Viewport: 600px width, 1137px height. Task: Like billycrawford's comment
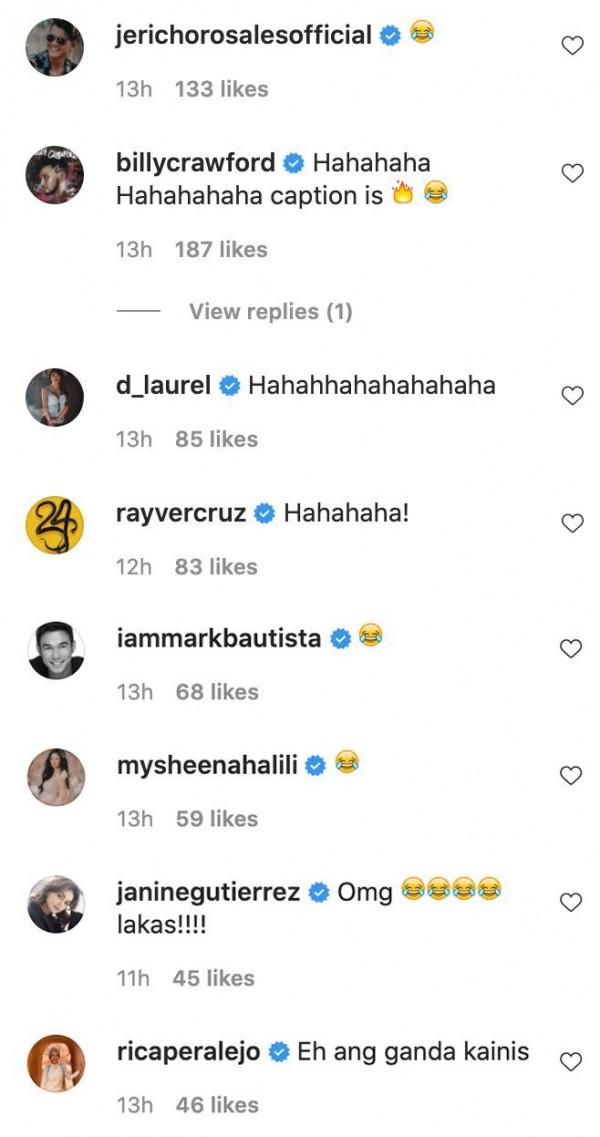[x=572, y=173]
